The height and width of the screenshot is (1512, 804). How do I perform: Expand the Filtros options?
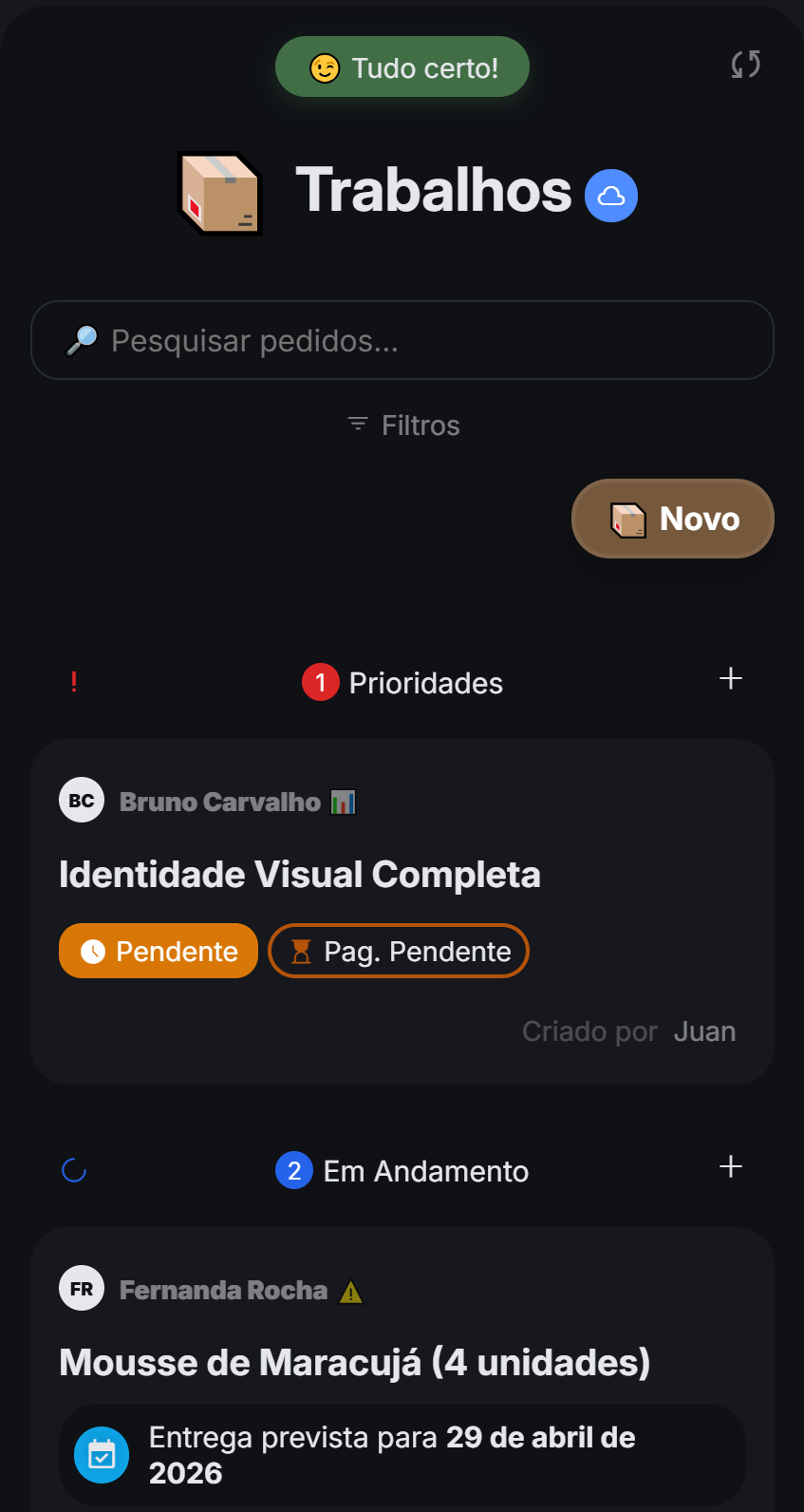tap(403, 425)
